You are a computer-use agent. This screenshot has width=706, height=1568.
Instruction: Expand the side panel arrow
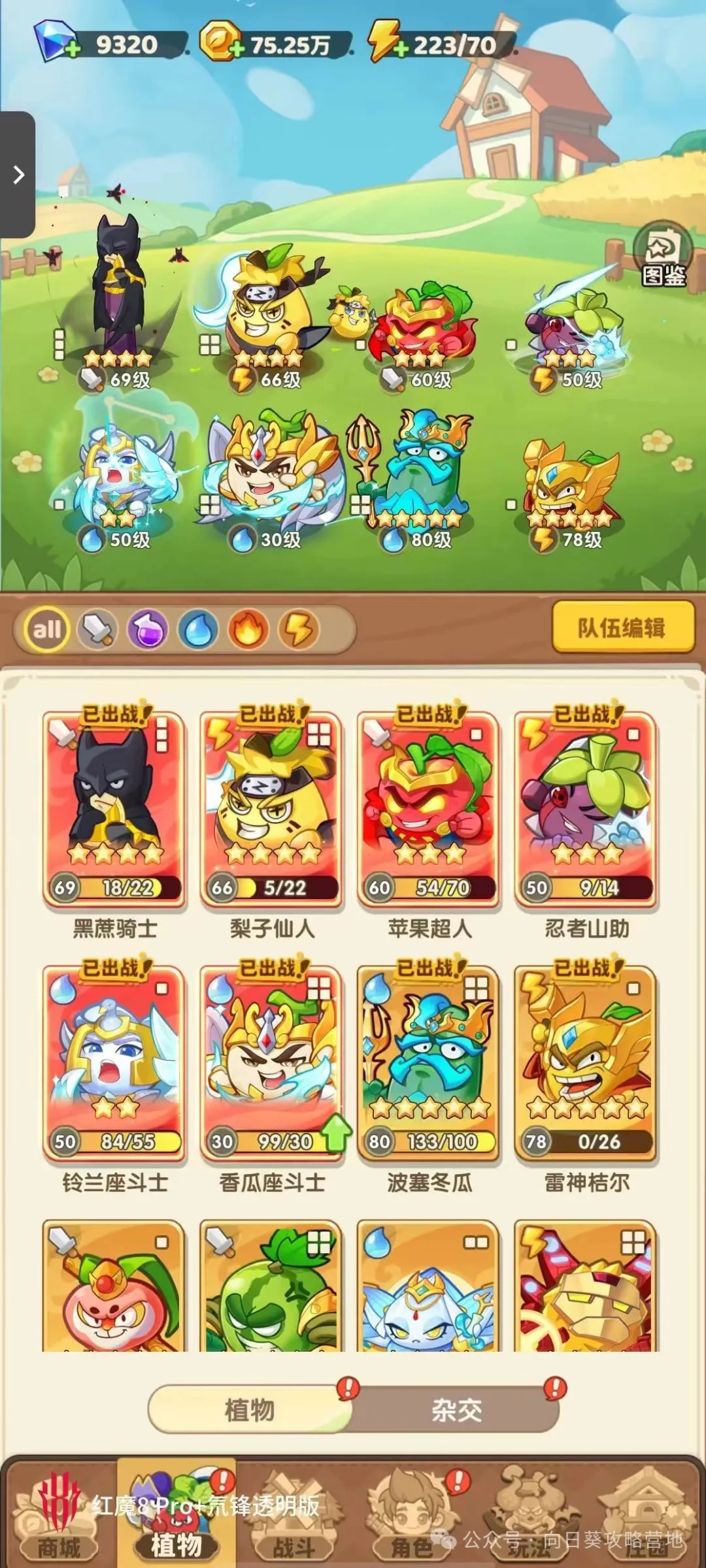click(18, 174)
